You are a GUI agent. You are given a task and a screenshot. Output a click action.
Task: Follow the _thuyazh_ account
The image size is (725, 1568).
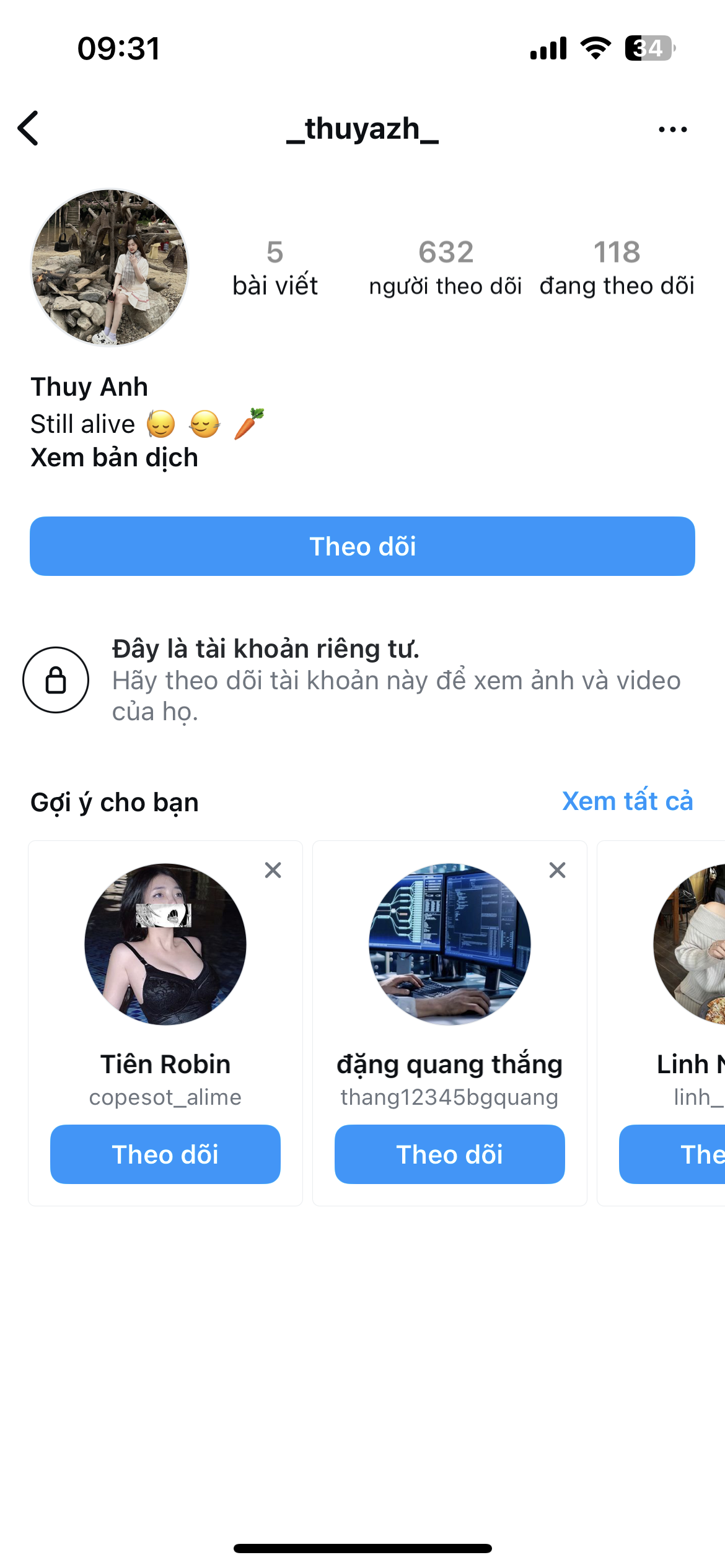362,546
